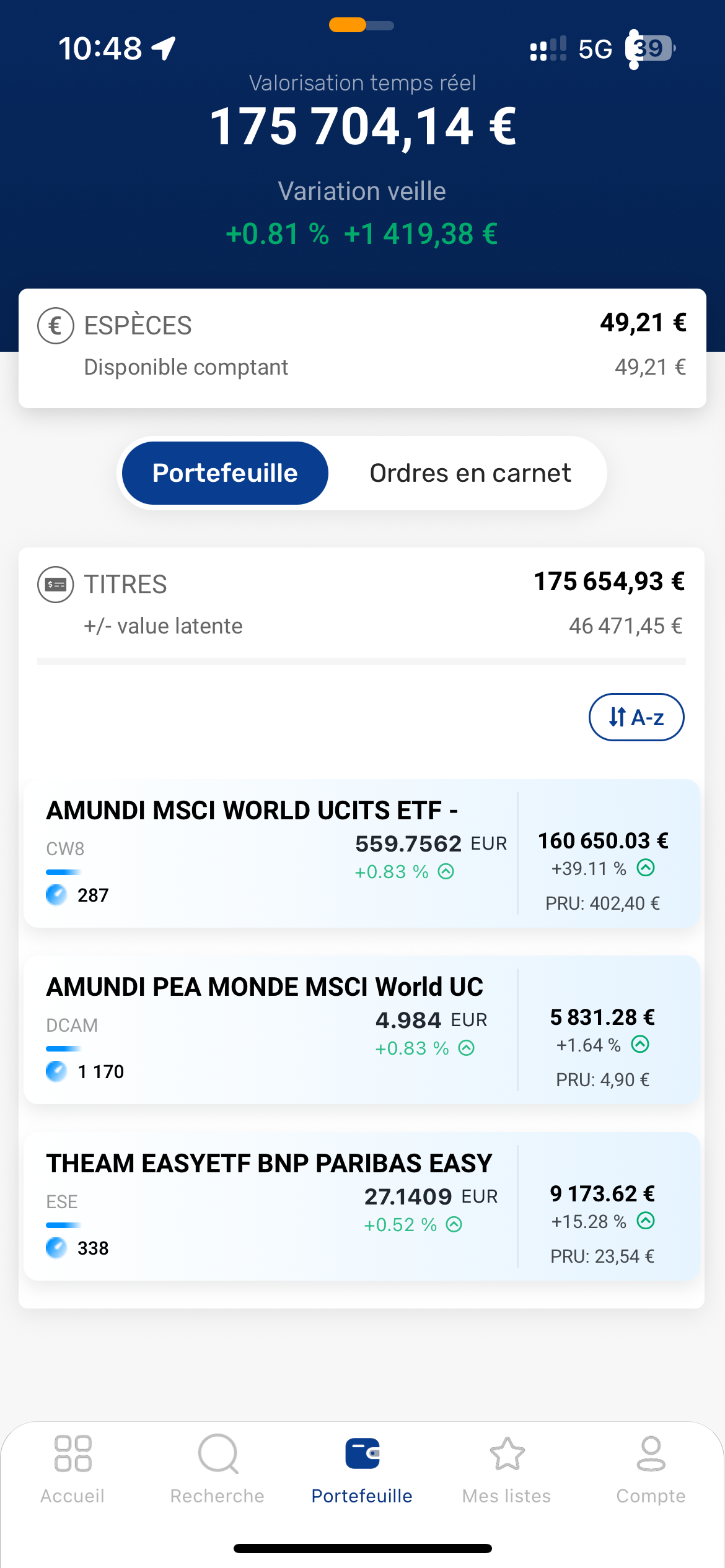This screenshot has height=1568, width=725.
Task: Select the Portefeuille bottom tab
Action: point(362,1468)
